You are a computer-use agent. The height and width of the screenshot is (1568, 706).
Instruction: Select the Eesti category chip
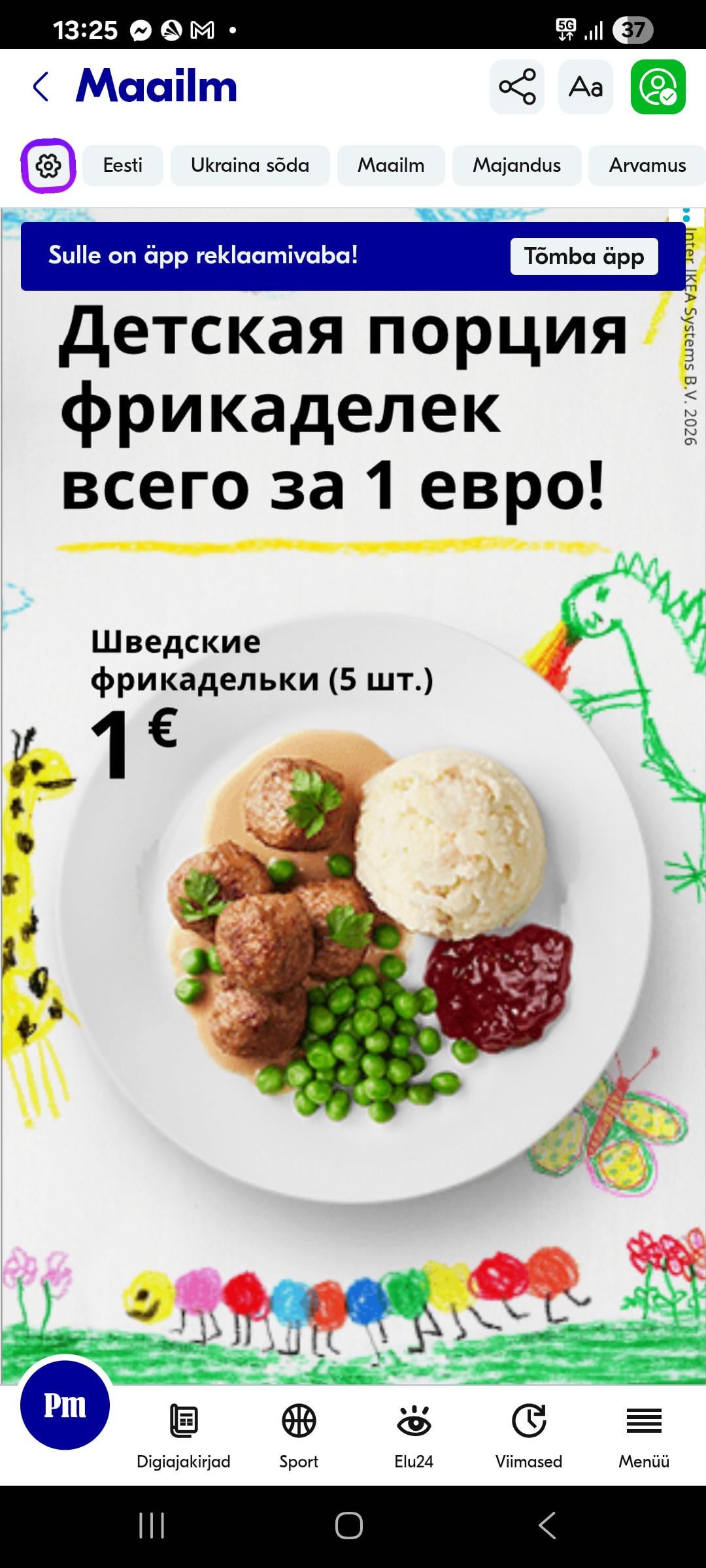coord(122,165)
